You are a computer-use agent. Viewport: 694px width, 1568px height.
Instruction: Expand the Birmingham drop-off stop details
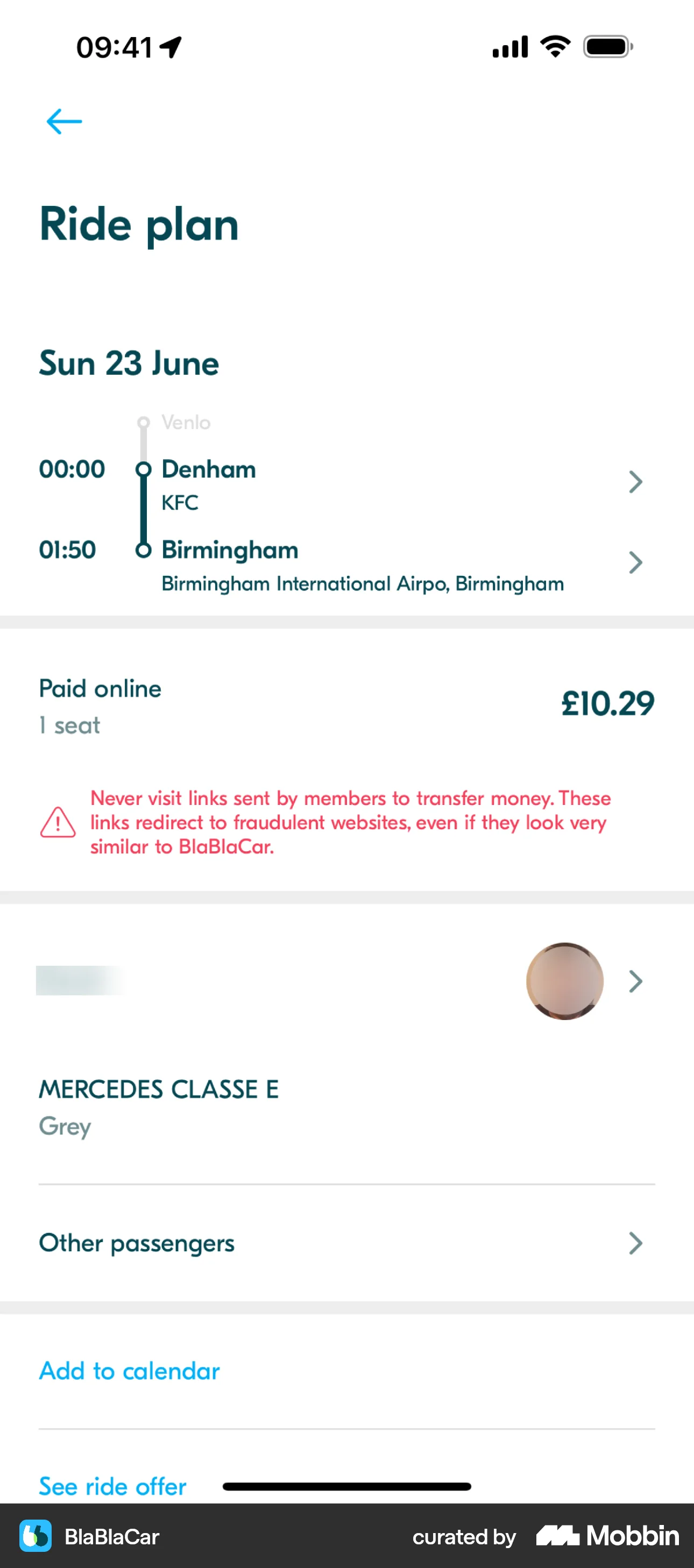[635, 562]
